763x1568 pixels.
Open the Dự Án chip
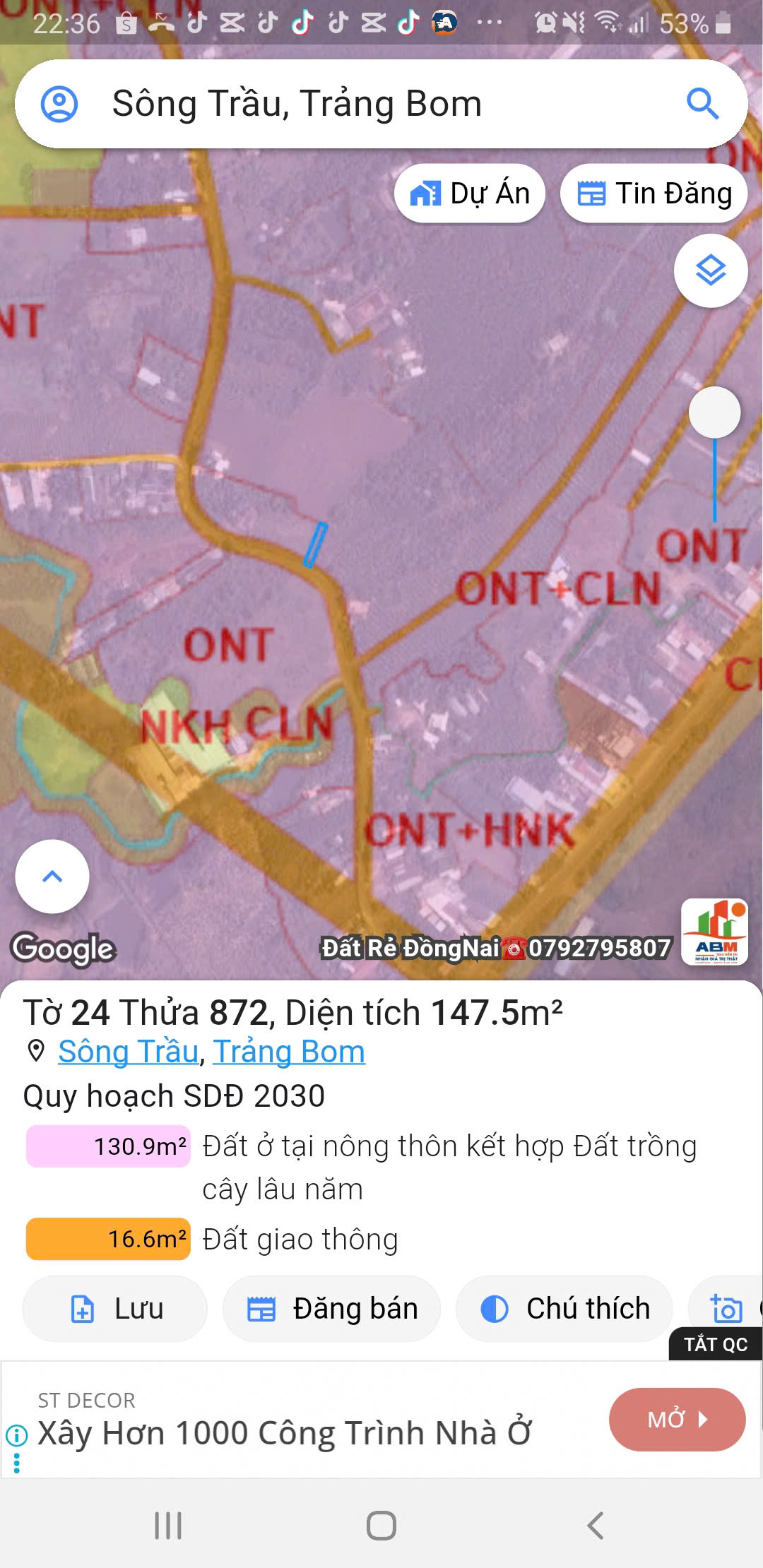pyautogui.click(x=470, y=194)
